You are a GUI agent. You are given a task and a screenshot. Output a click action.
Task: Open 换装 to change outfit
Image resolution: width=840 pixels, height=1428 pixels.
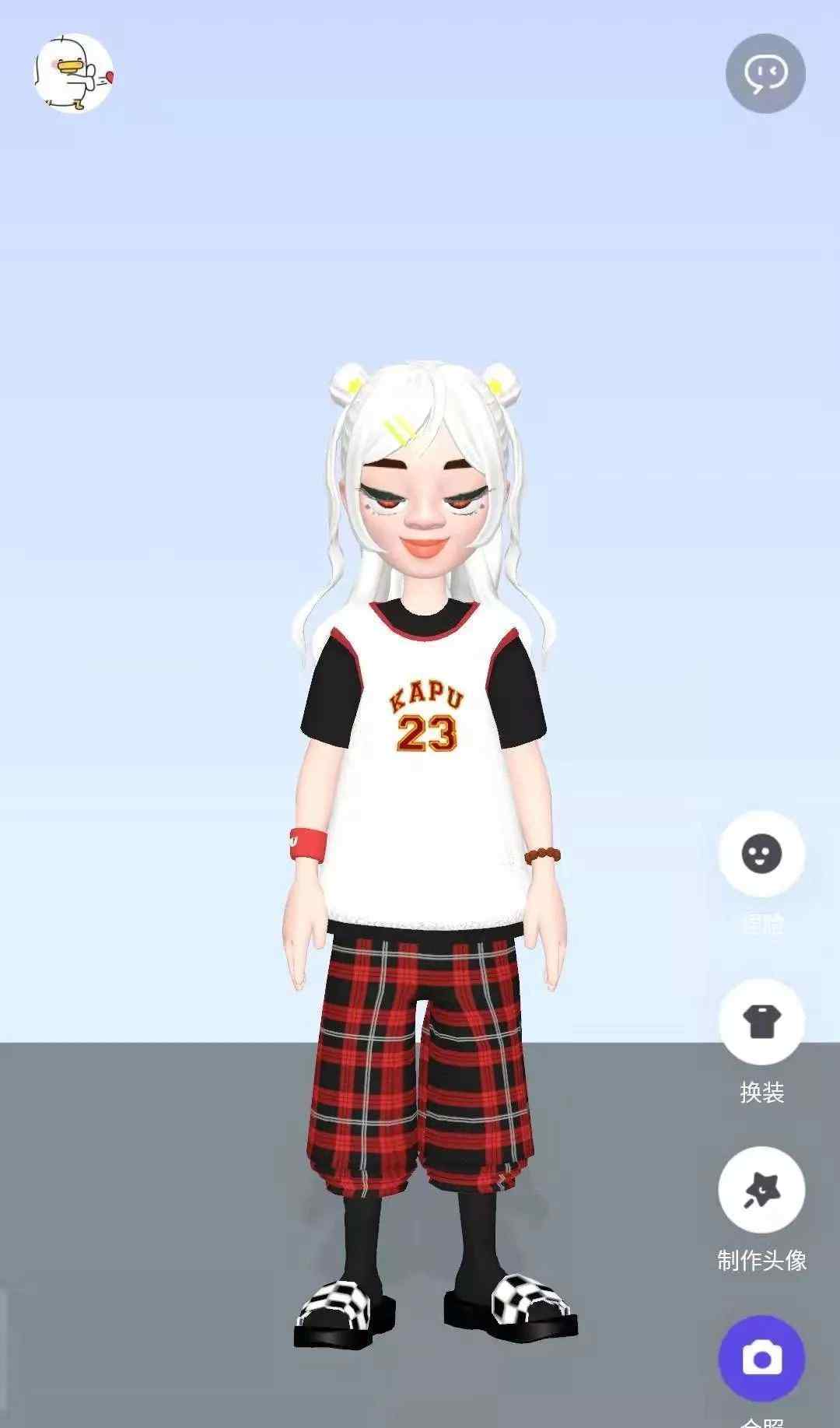click(x=761, y=1022)
